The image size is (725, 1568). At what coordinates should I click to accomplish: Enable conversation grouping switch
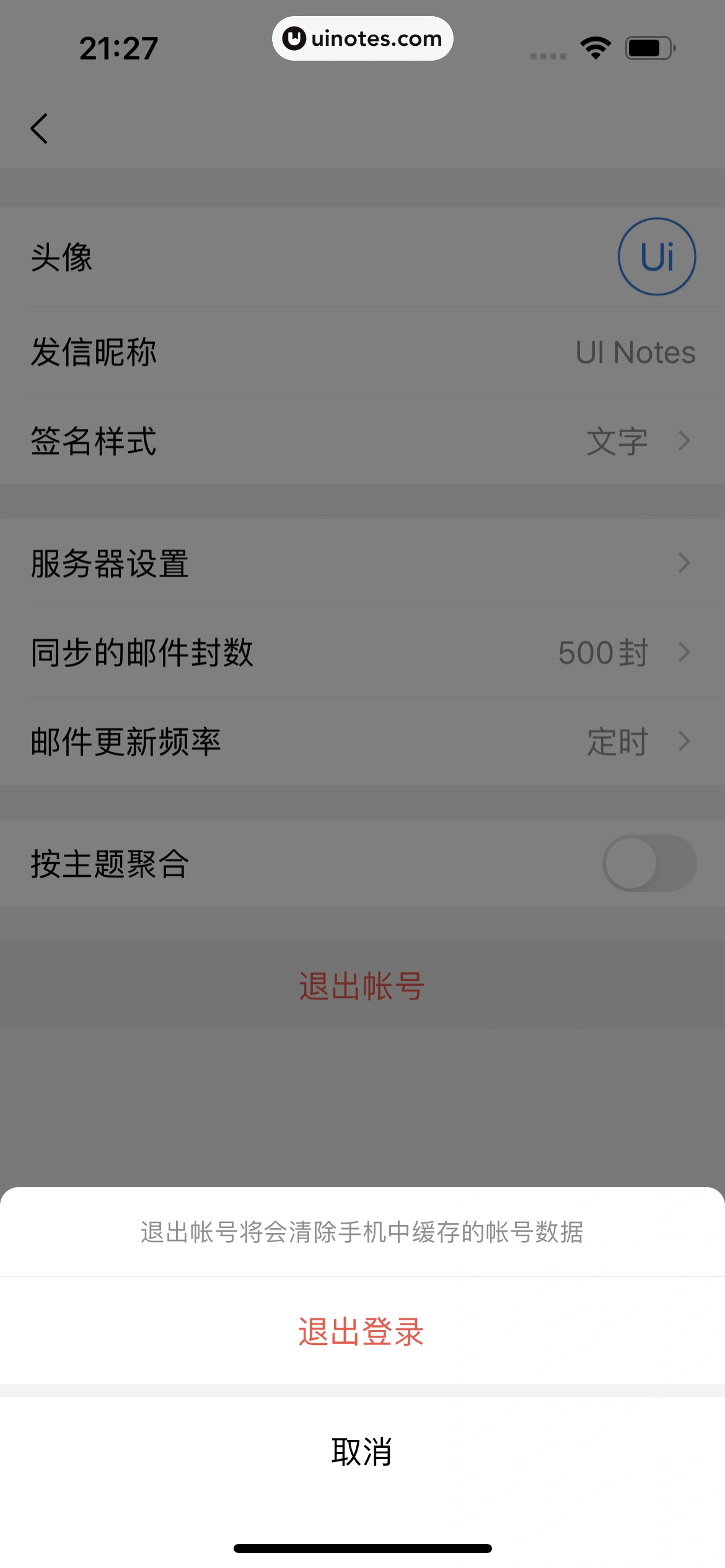tap(649, 863)
